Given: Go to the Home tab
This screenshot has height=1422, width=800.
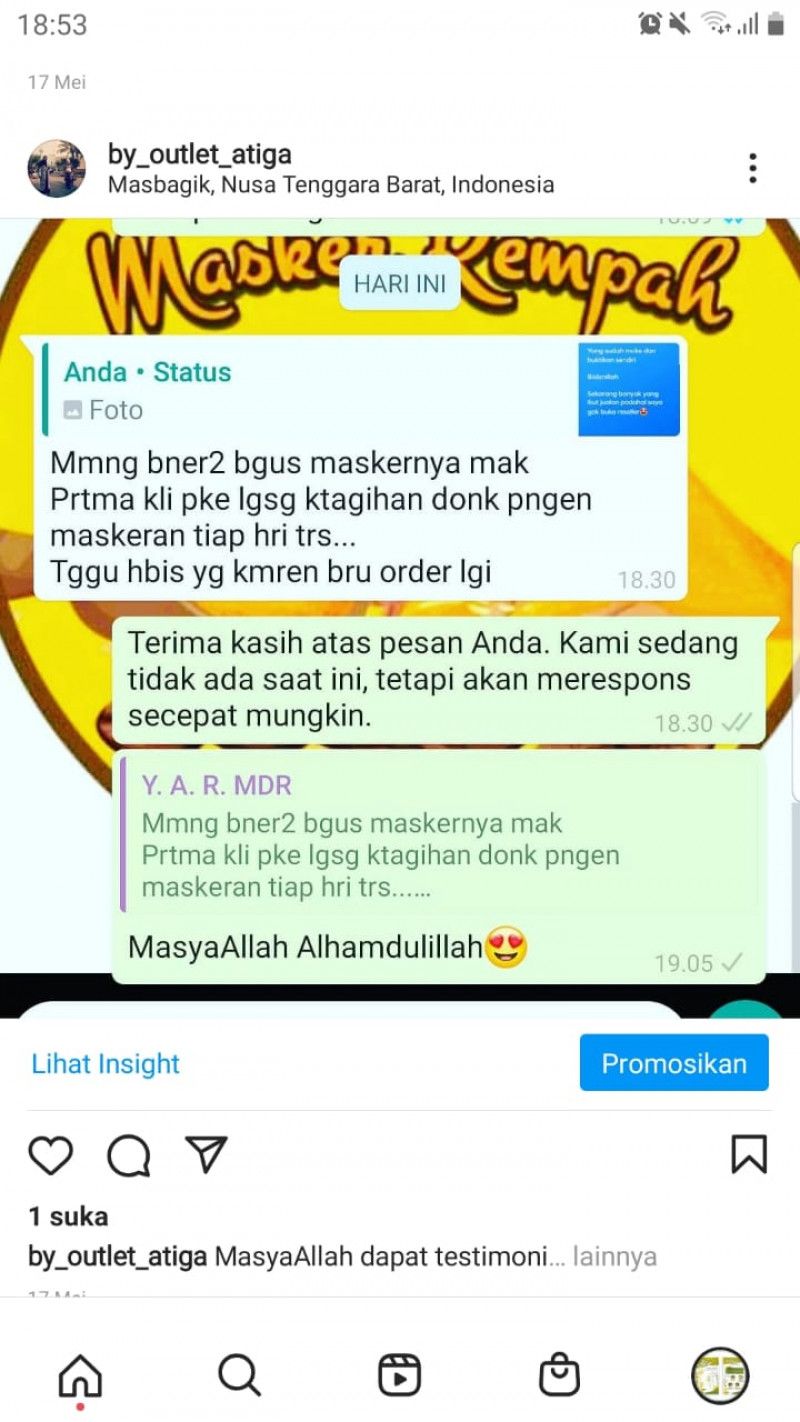Looking at the screenshot, I should (x=80, y=1376).
